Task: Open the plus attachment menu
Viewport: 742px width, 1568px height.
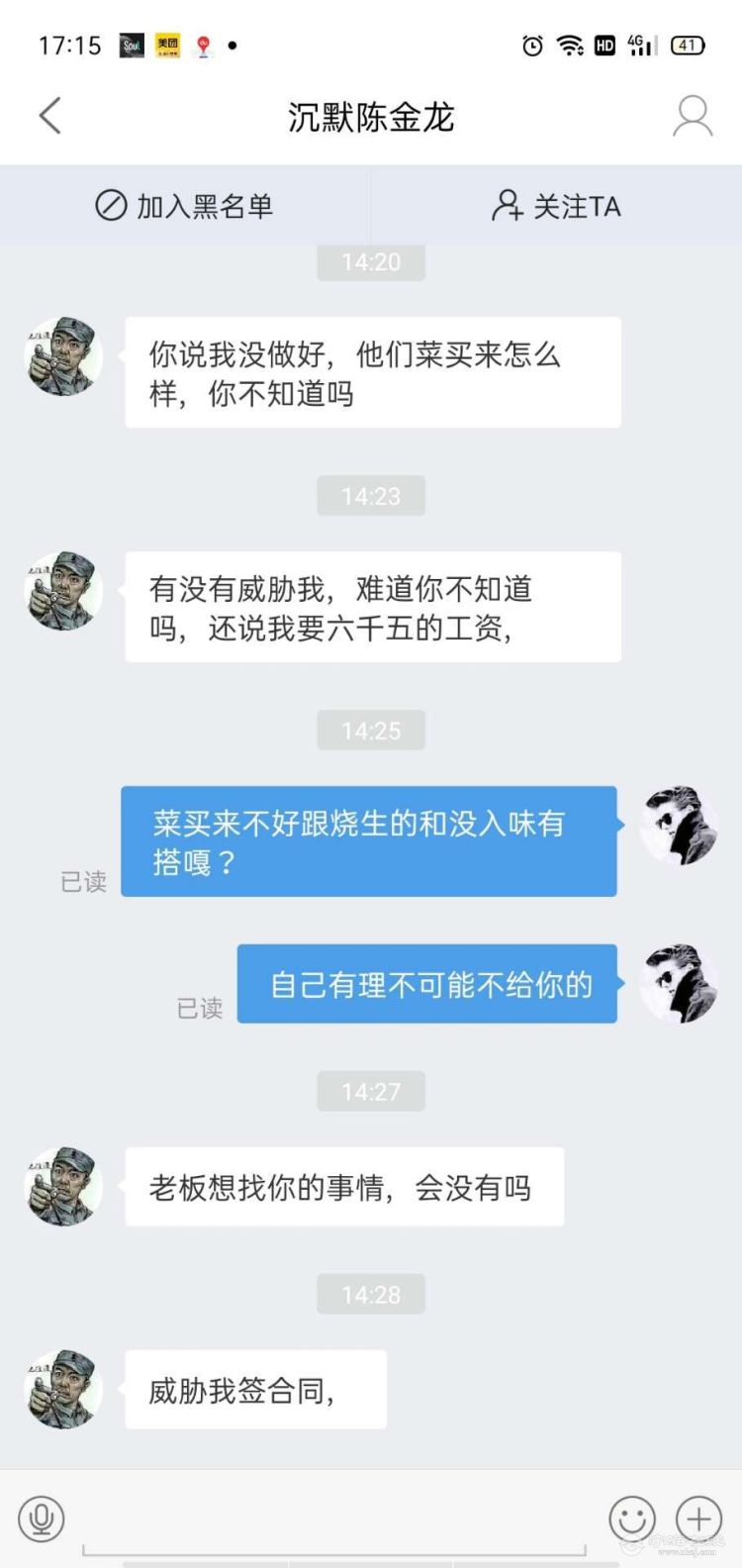Action: coord(698,1518)
